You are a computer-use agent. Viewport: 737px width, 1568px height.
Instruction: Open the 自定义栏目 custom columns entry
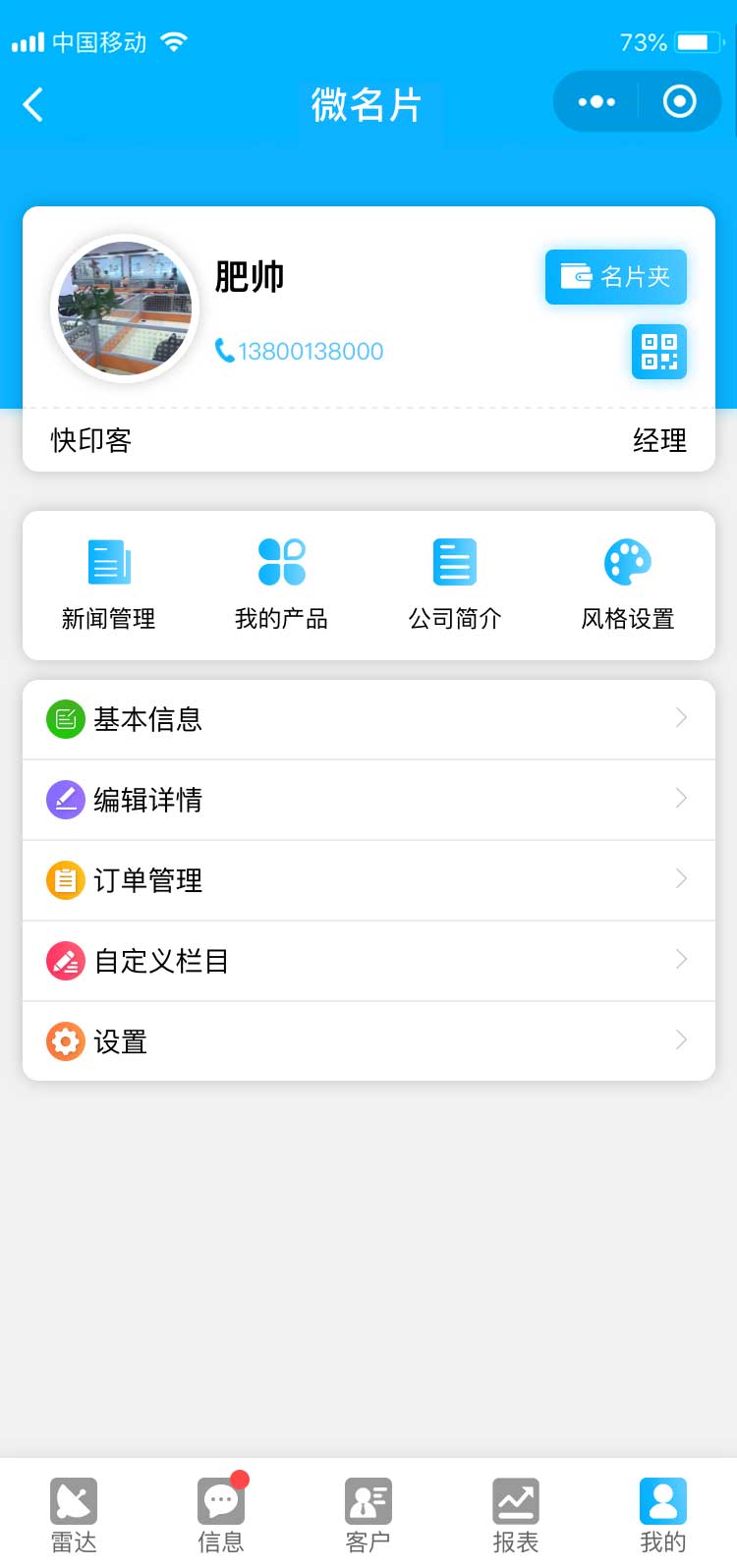coord(368,961)
